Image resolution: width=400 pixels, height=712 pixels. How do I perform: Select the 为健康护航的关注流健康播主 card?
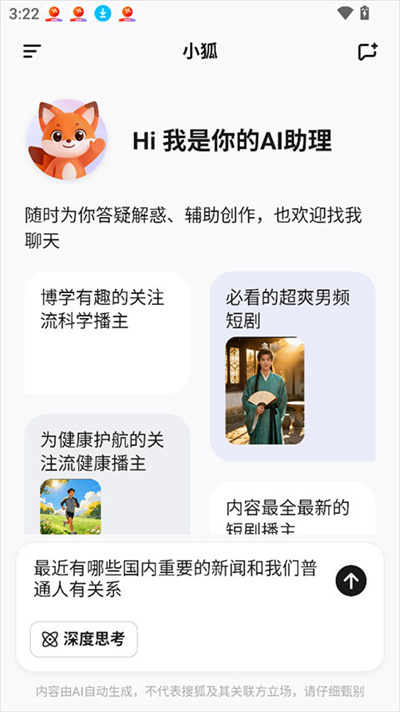pos(107,475)
